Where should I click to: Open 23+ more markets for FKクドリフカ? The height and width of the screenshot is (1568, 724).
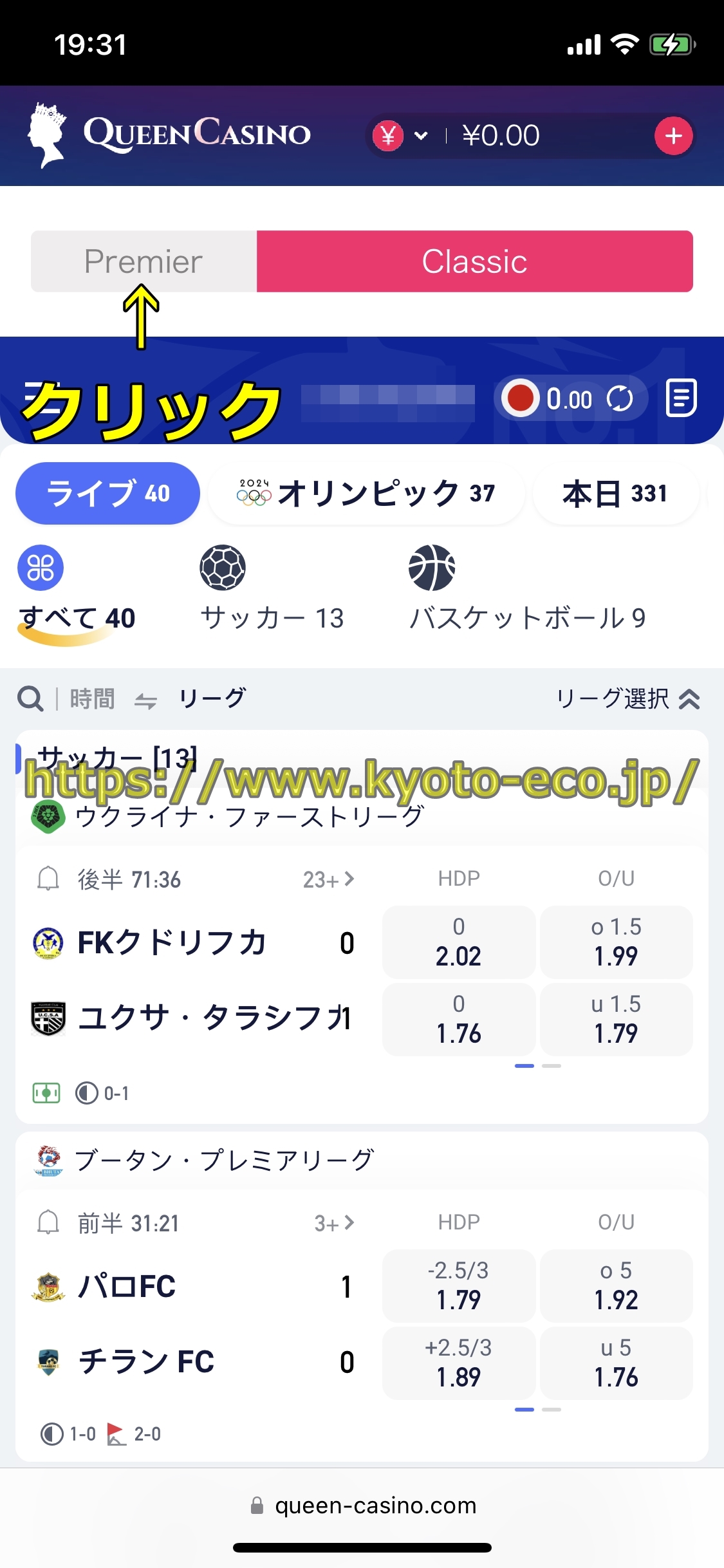[328, 879]
